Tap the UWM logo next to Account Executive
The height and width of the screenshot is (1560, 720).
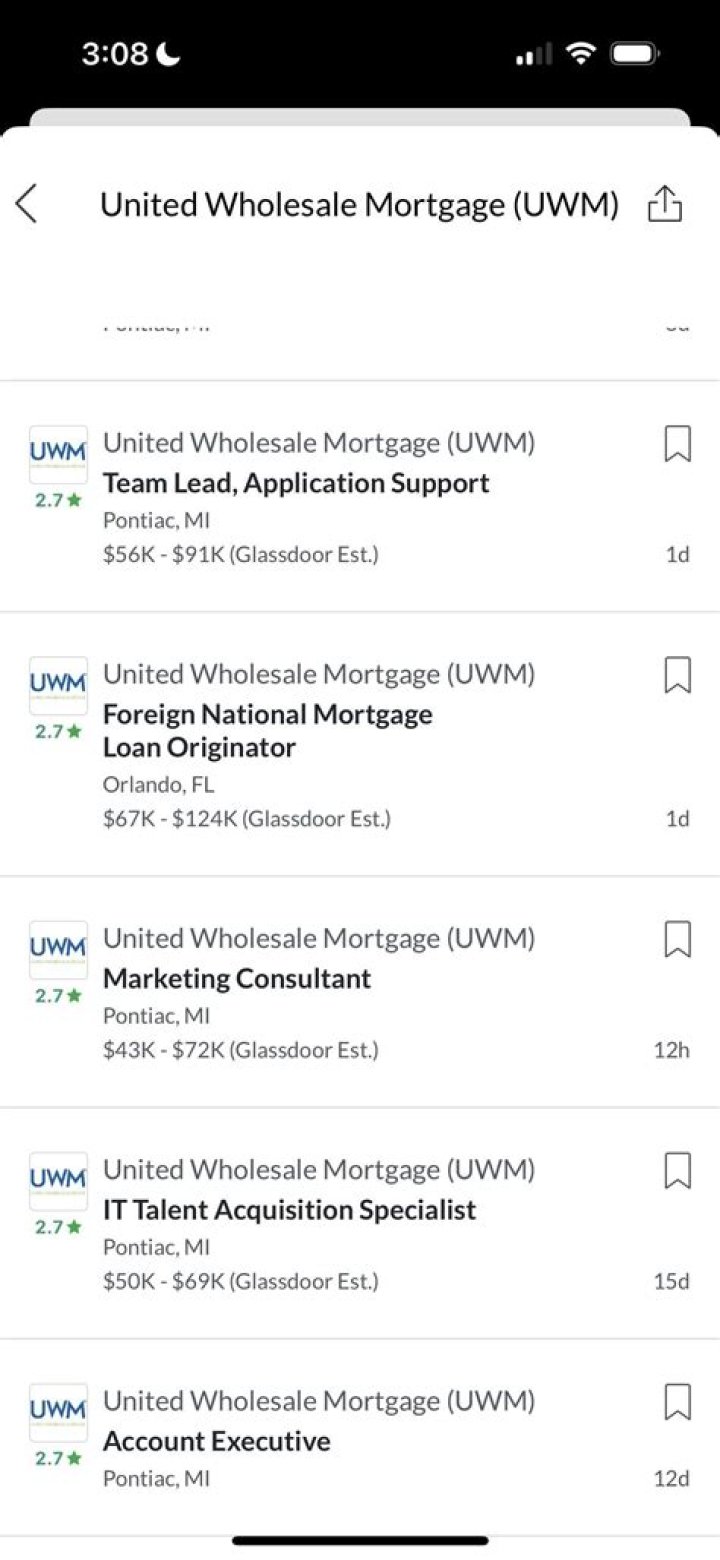point(58,1410)
